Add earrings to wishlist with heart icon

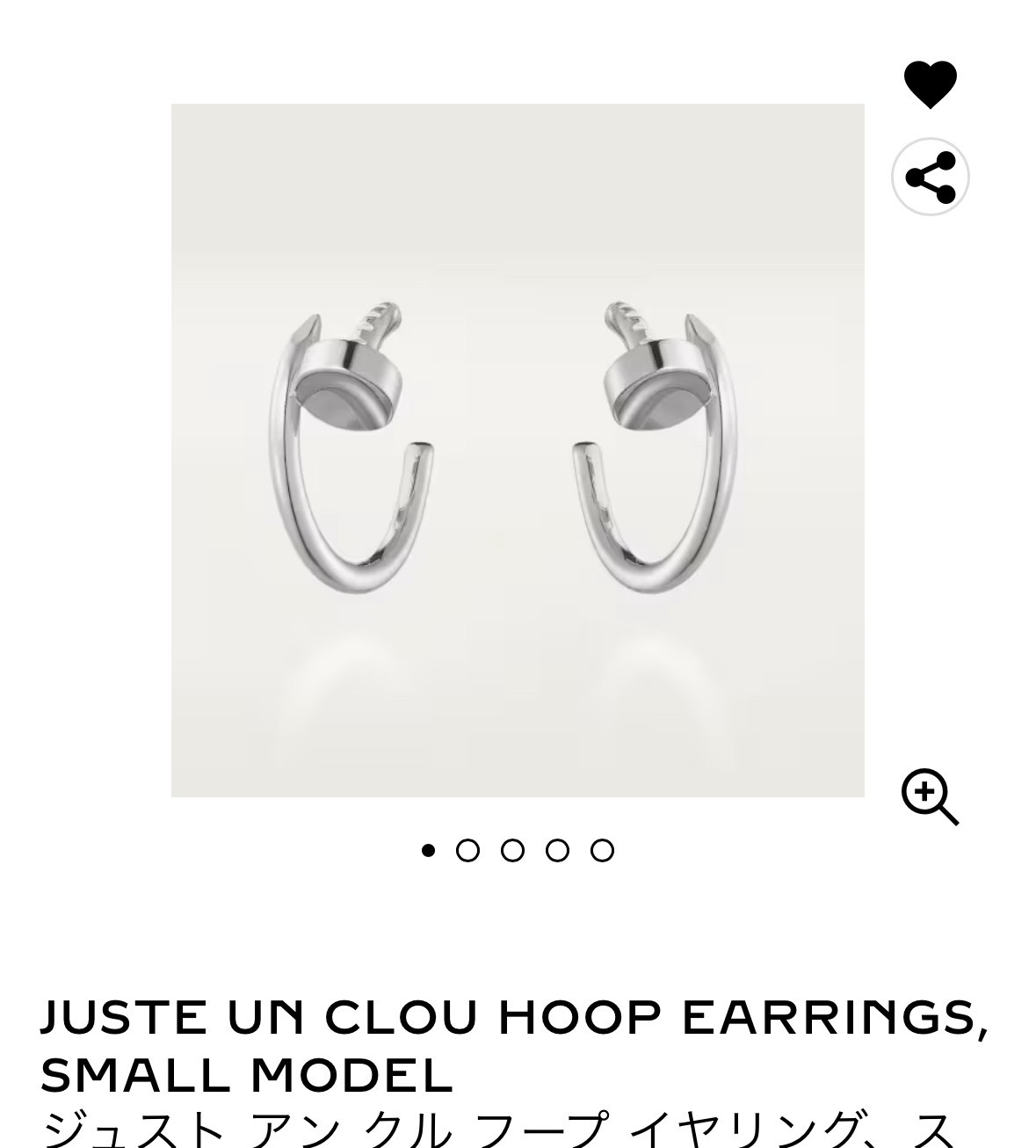point(930,84)
